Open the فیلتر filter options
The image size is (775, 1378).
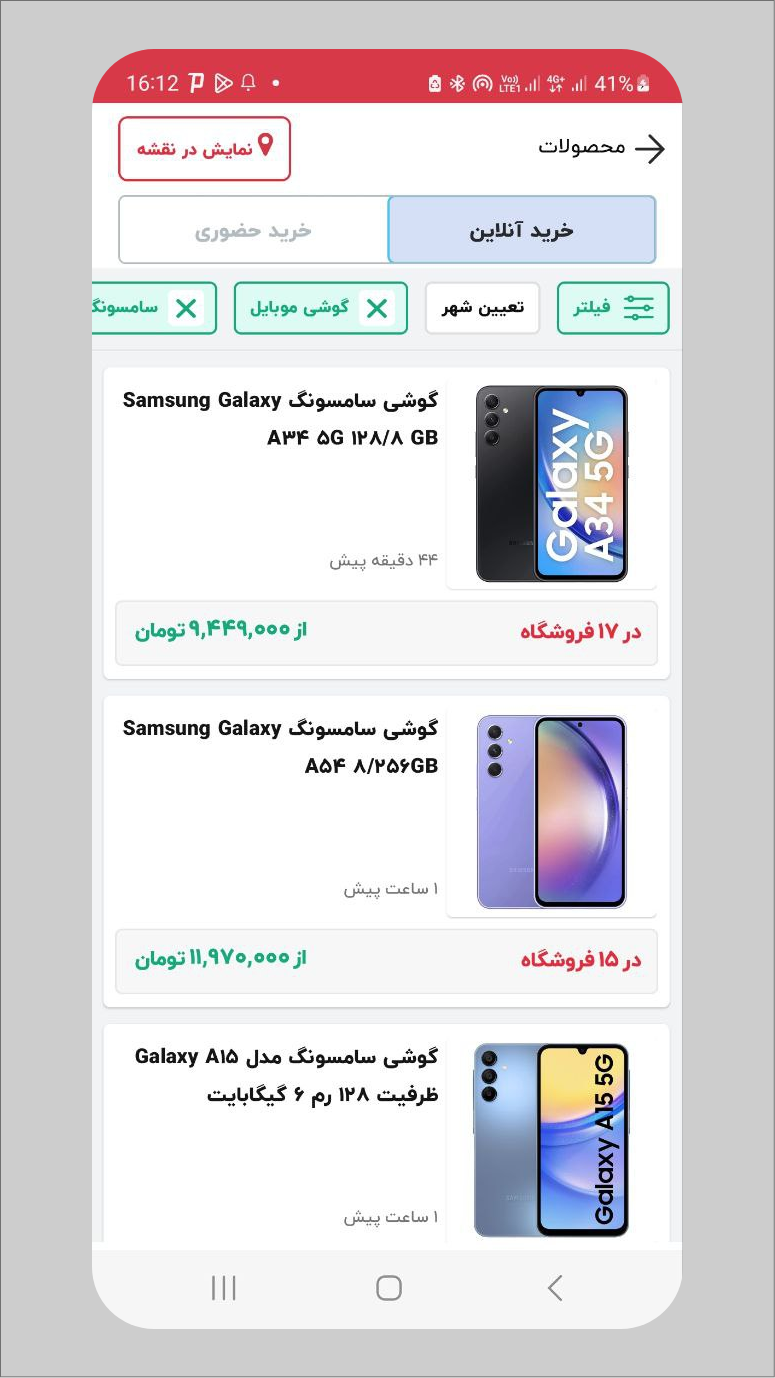[612, 308]
